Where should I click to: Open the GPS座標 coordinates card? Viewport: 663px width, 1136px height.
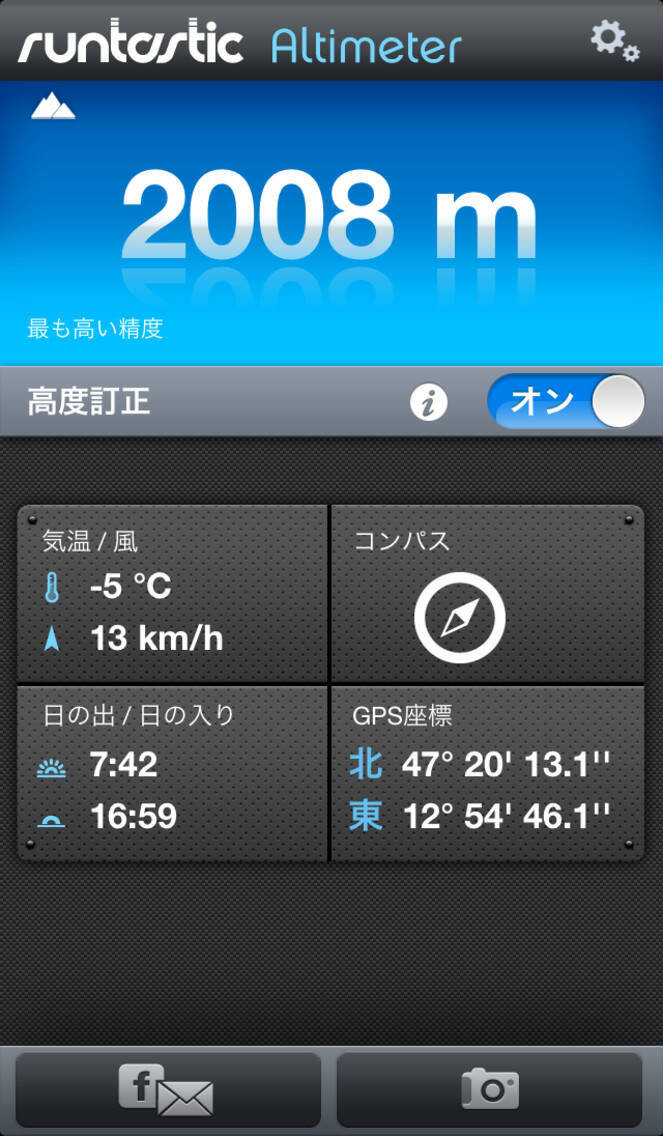point(487,772)
